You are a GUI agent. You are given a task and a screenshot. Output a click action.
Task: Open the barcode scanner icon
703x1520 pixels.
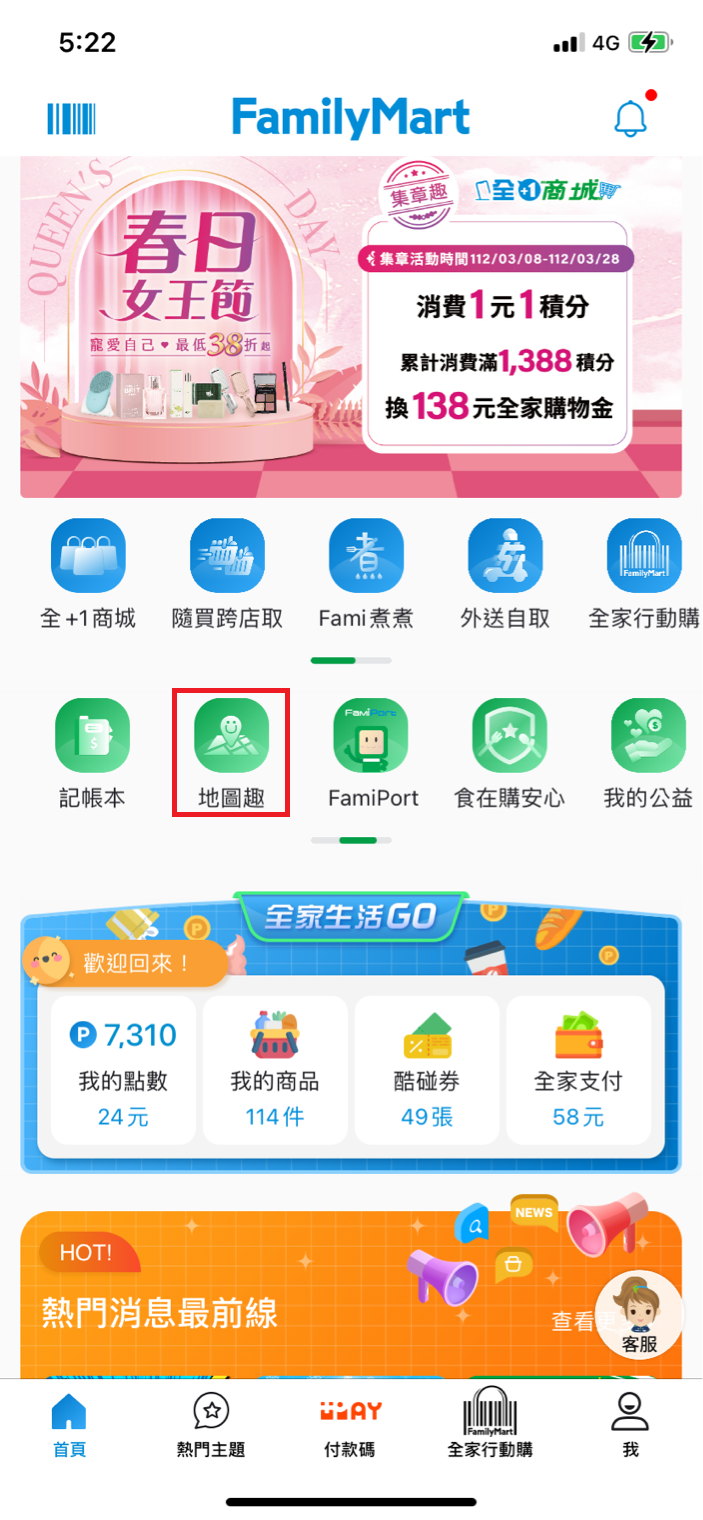(71, 118)
